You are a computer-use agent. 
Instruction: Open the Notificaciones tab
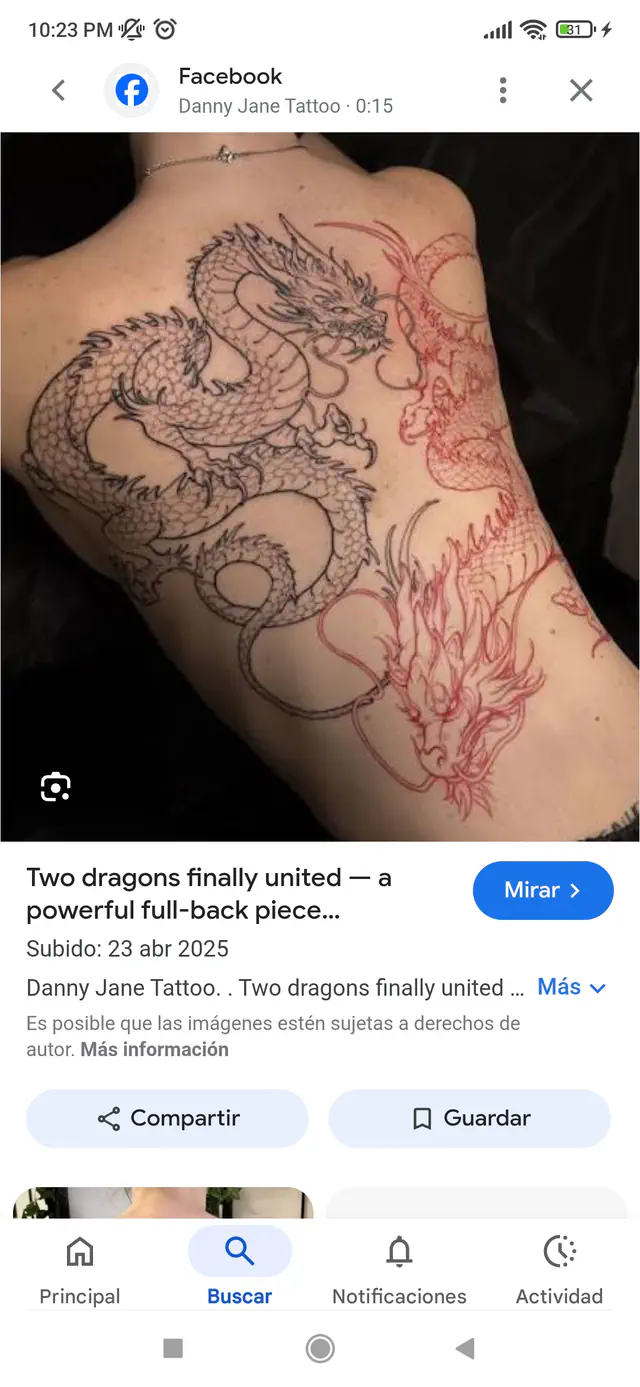pyautogui.click(x=399, y=1270)
